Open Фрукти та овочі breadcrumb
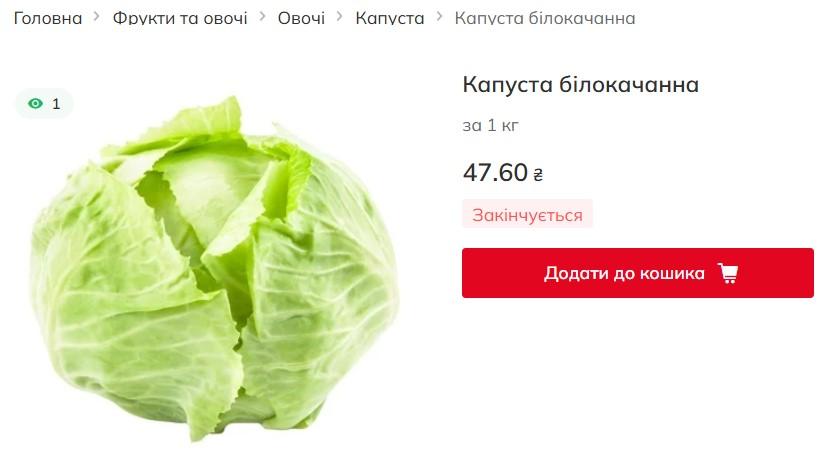Image resolution: width=822 pixels, height=473 pixels. 180,18
